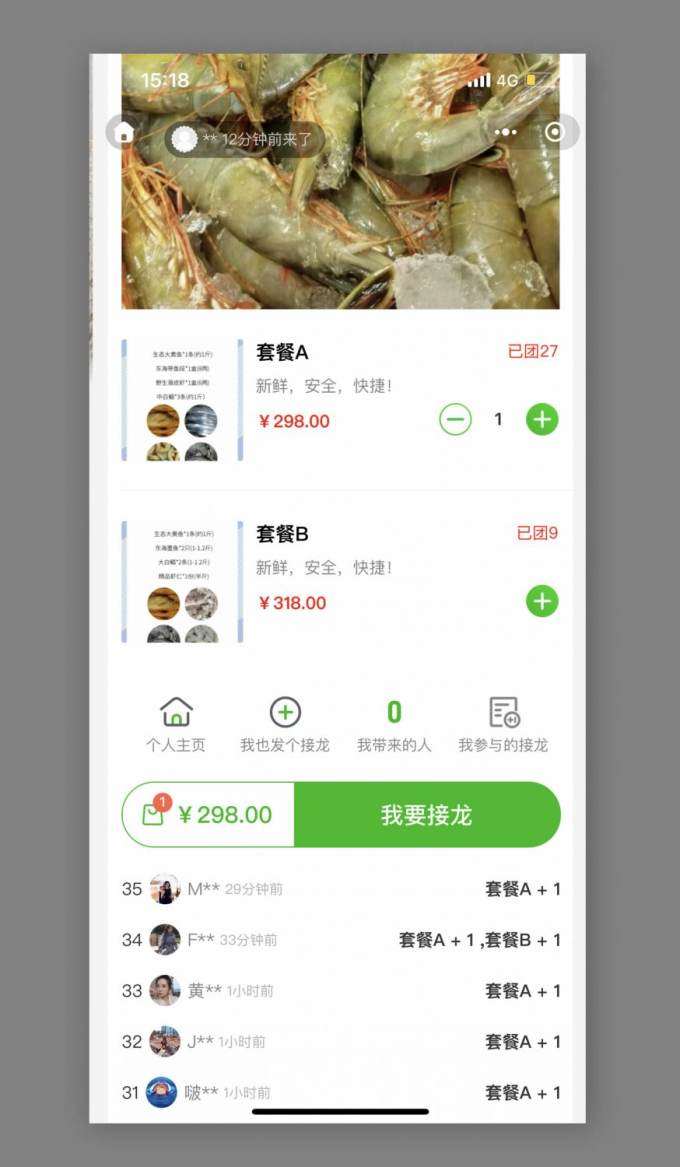Image resolution: width=680 pixels, height=1167 pixels.
Task: Open the three-dot more menu
Action: click(506, 132)
